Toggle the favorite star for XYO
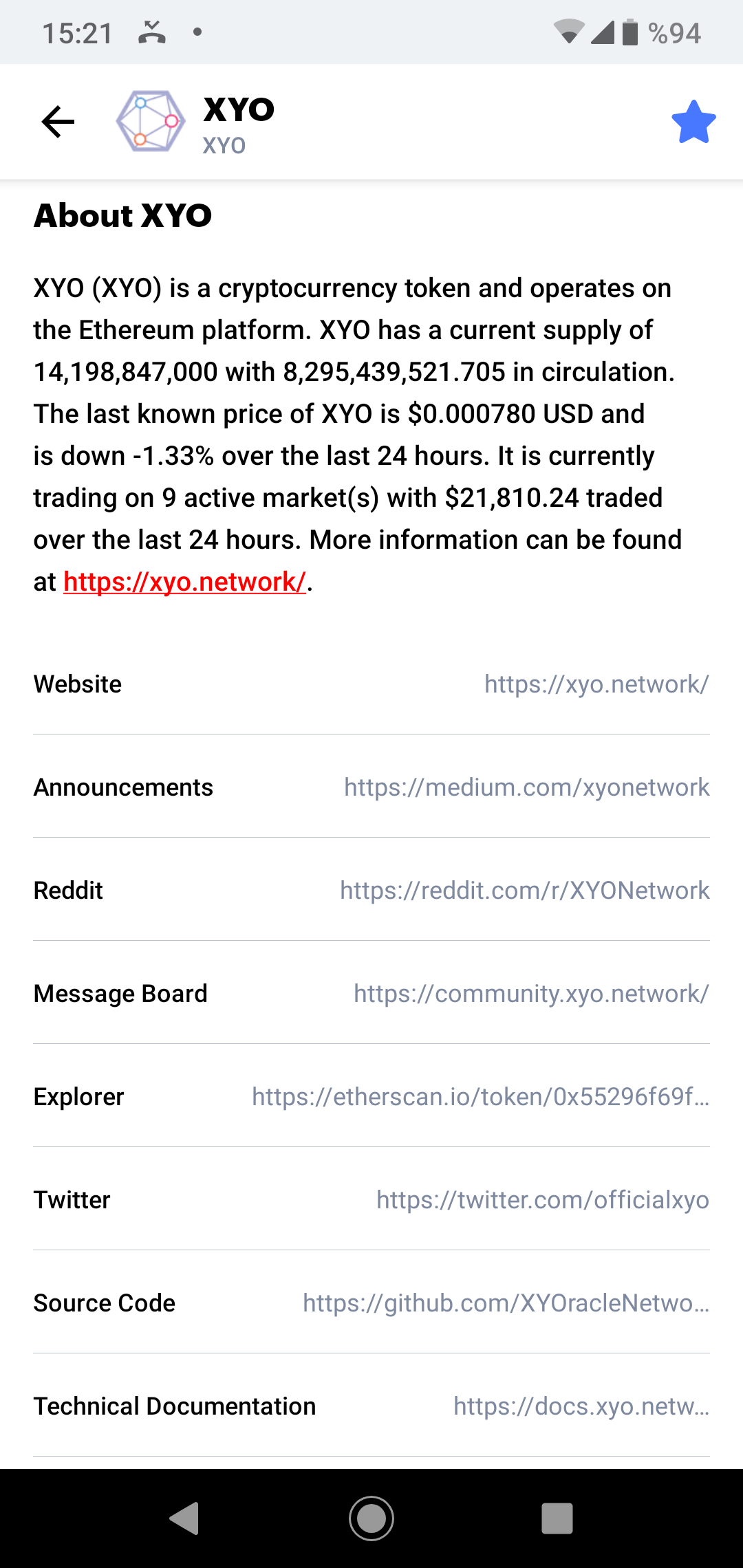 (693, 122)
